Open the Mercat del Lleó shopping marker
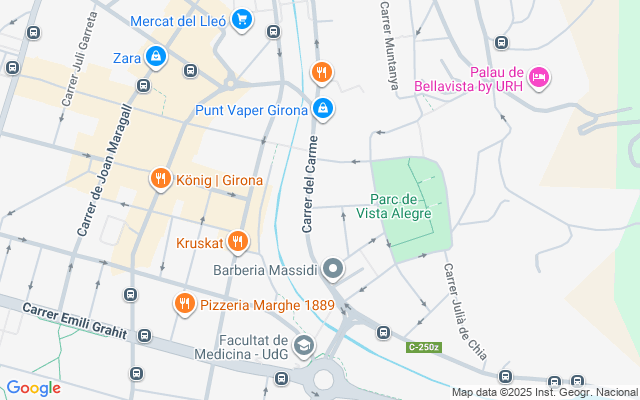 coord(241,19)
